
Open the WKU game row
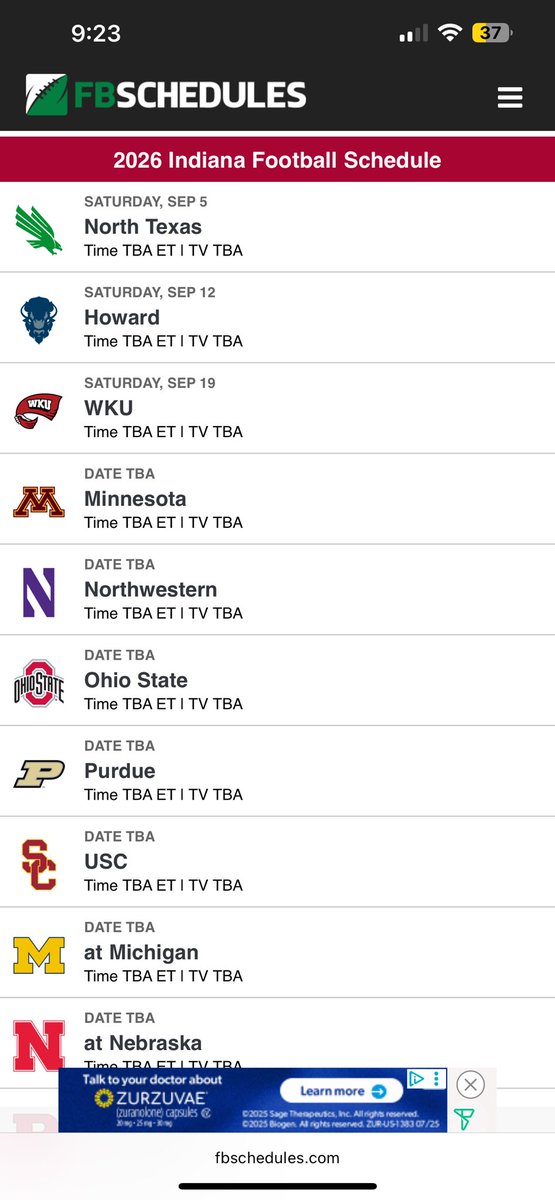(277, 409)
